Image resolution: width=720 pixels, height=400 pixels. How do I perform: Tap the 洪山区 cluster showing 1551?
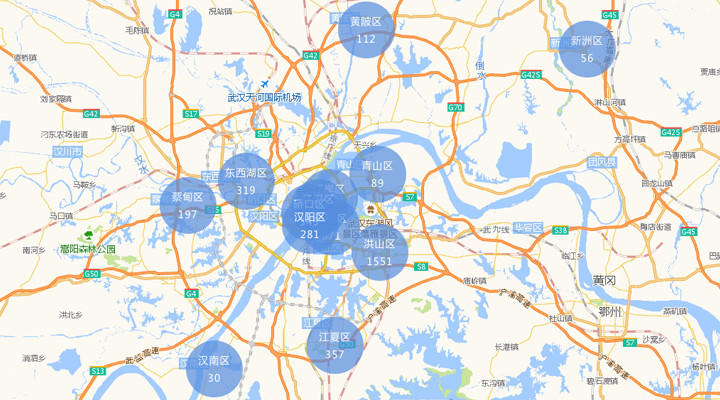point(380,252)
